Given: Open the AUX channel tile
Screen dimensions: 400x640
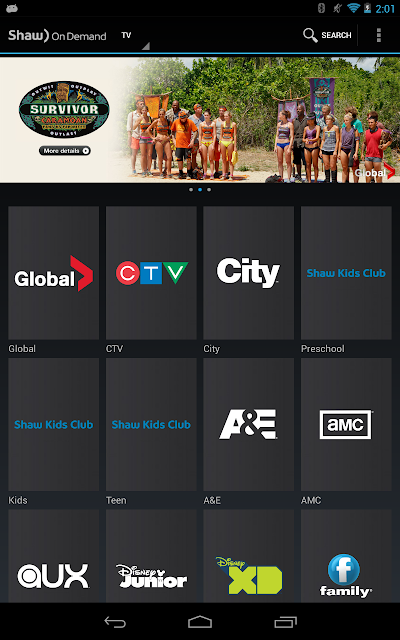Looking at the screenshot, I should pos(53,556).
